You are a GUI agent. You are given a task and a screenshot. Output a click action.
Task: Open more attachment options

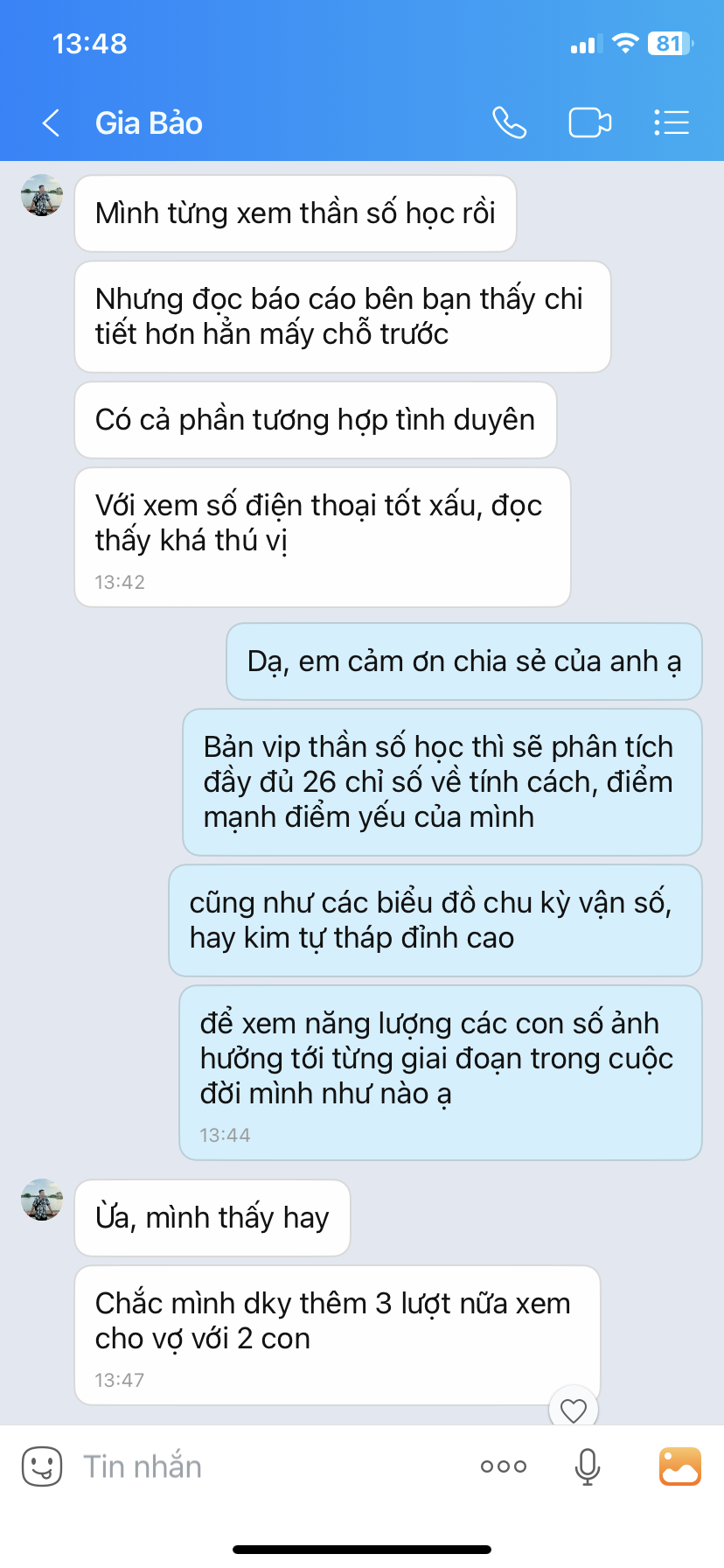pyautogui.click(x=504, y=1466)
